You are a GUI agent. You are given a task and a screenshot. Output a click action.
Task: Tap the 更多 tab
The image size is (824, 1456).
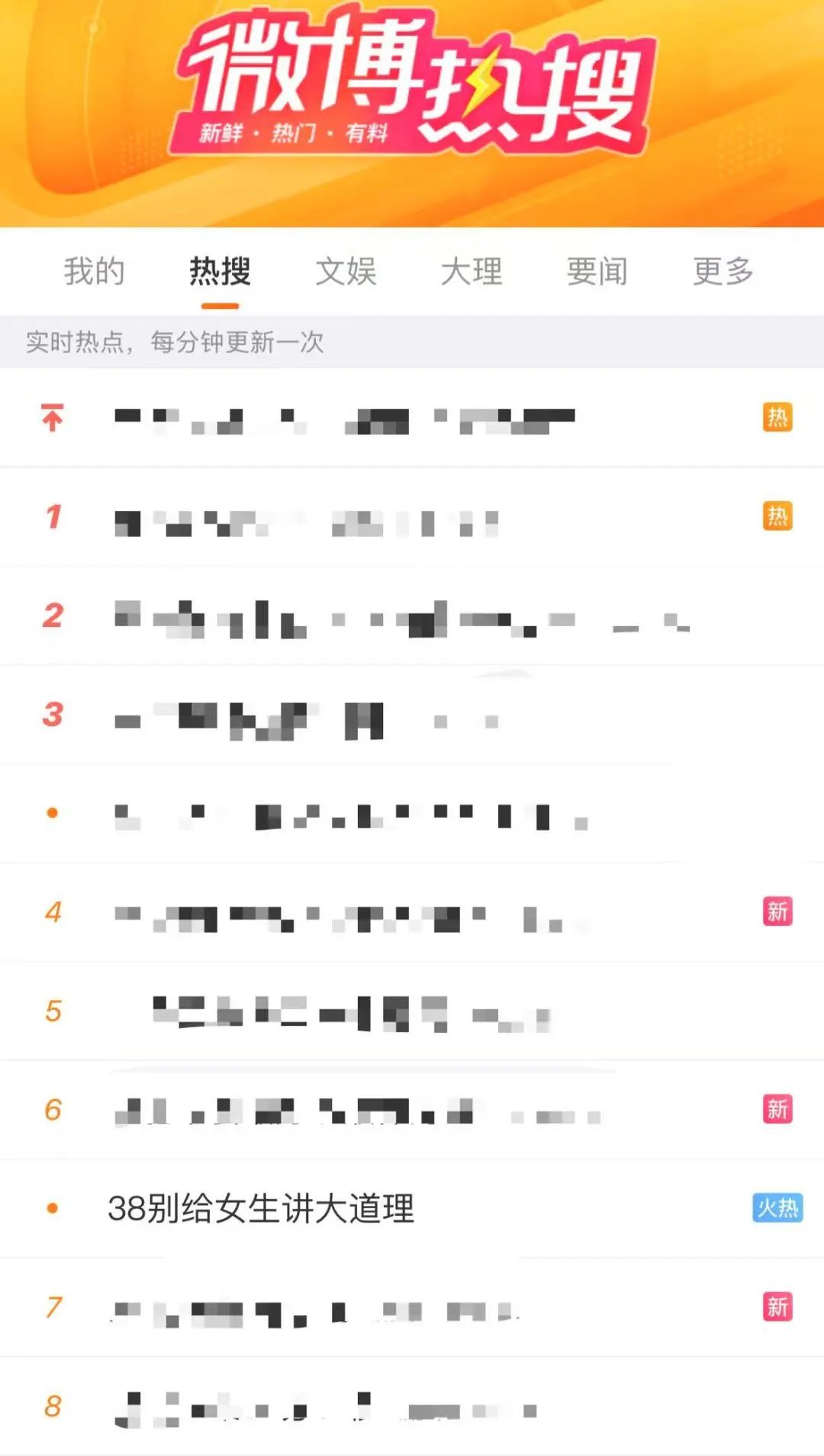tap(723, 272)
